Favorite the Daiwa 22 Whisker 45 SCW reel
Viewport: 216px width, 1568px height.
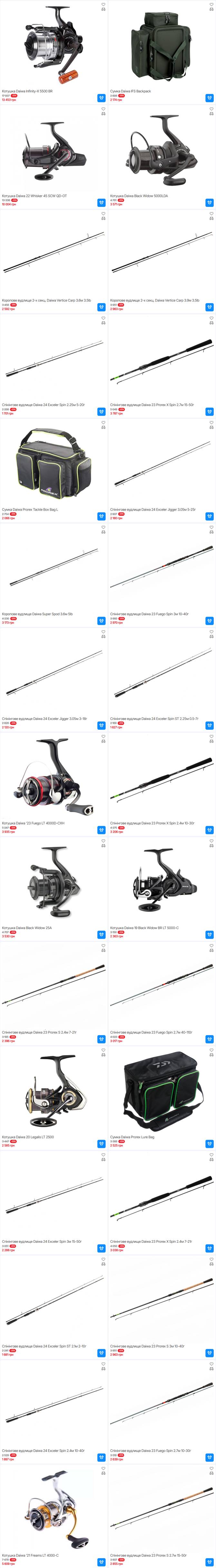click(103, 109)
